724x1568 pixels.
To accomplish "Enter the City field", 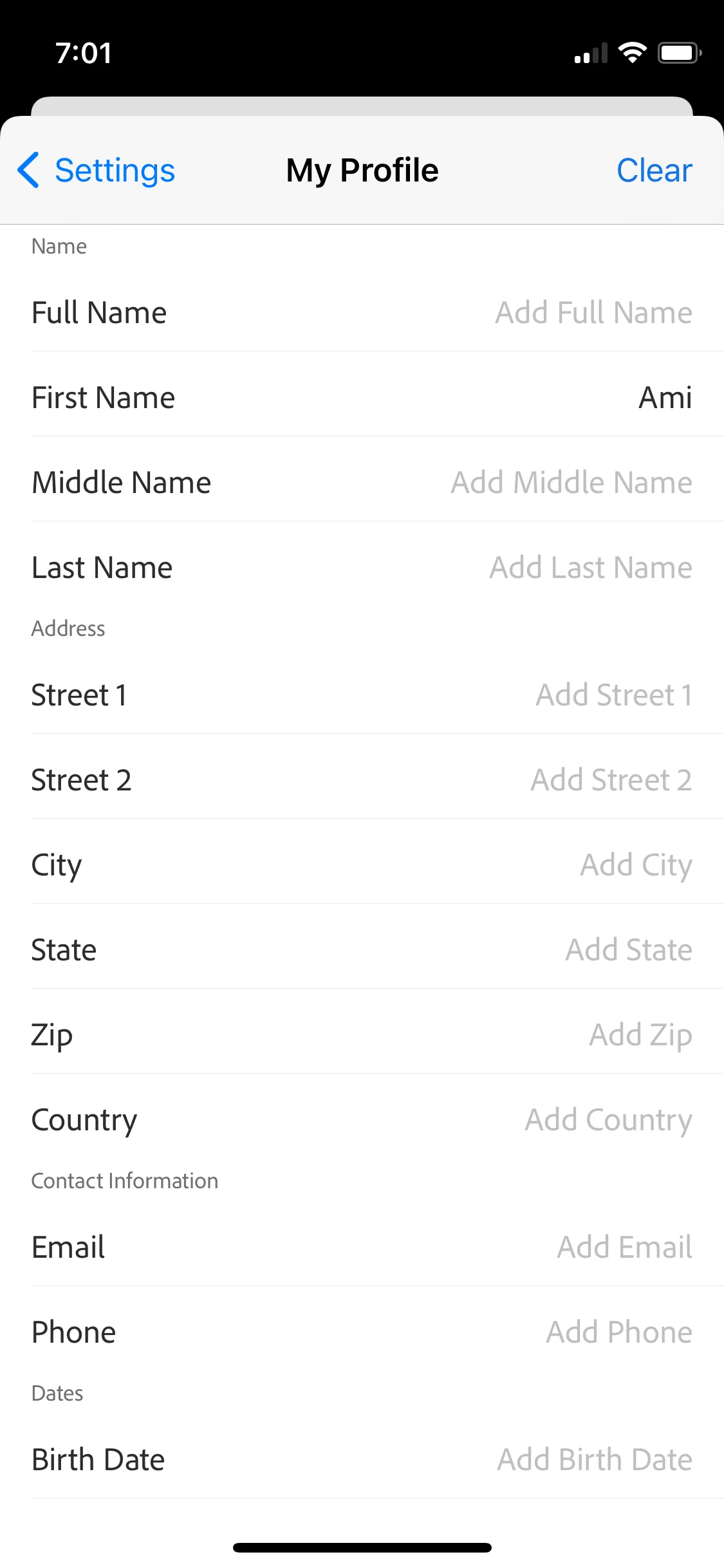I will tap(635, 865).
